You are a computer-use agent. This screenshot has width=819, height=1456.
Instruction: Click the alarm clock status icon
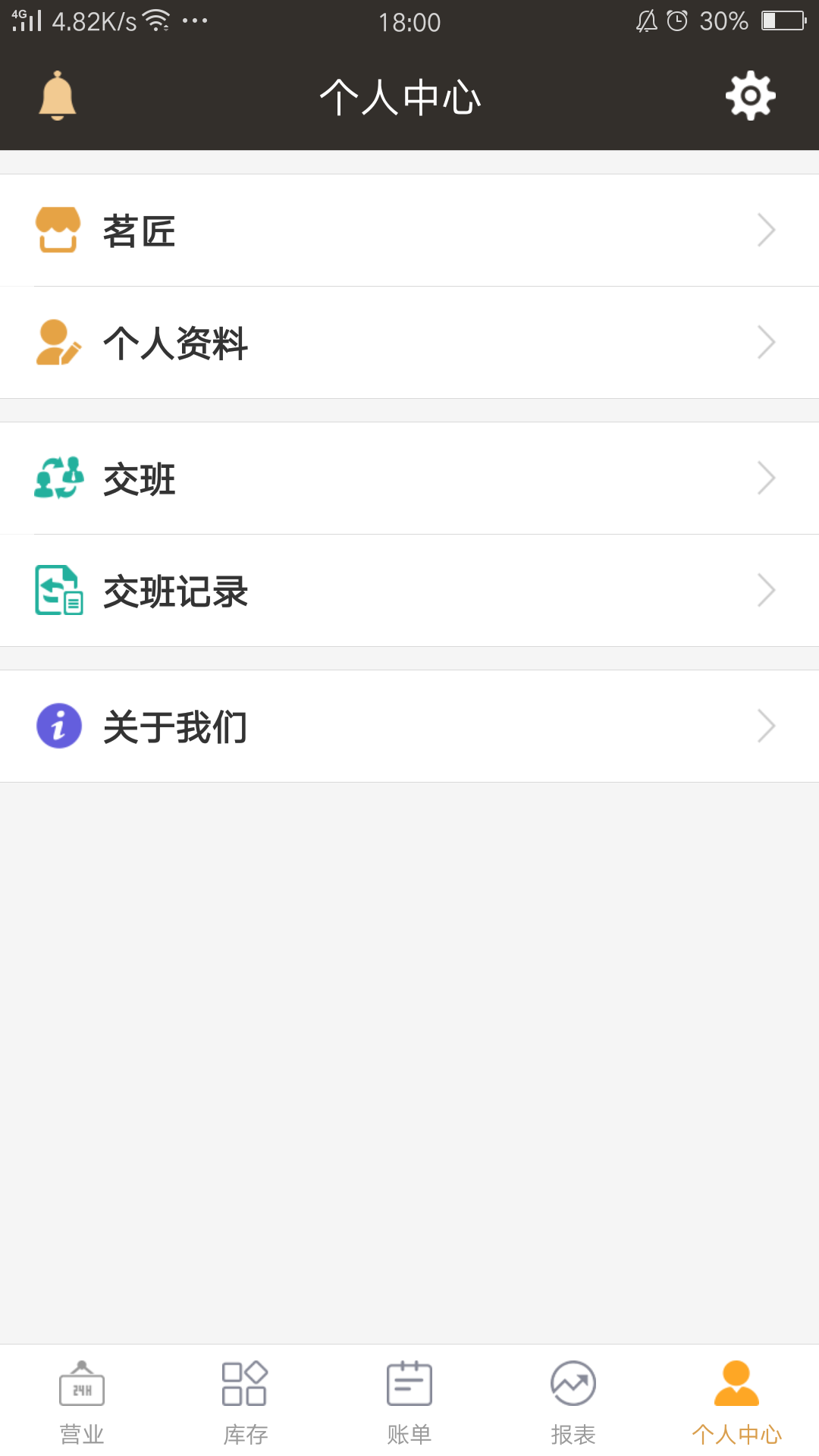[677, 21]
